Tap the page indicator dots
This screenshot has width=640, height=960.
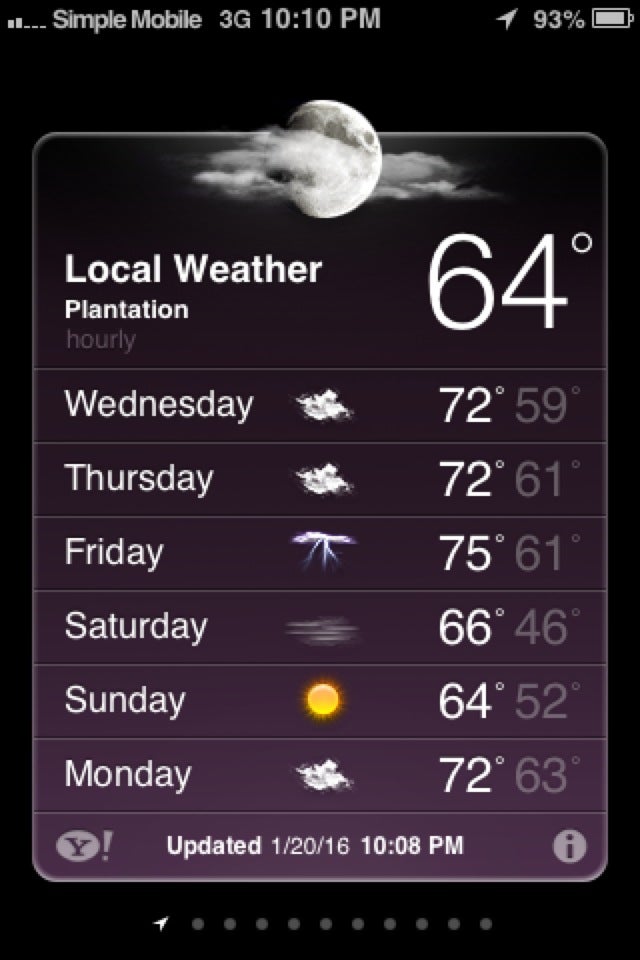coord(322,925)
